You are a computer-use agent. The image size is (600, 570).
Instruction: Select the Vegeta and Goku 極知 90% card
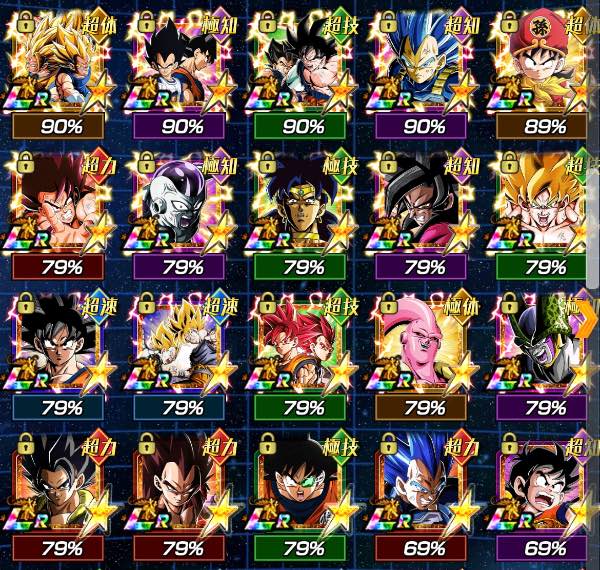[x=182, y=68]
